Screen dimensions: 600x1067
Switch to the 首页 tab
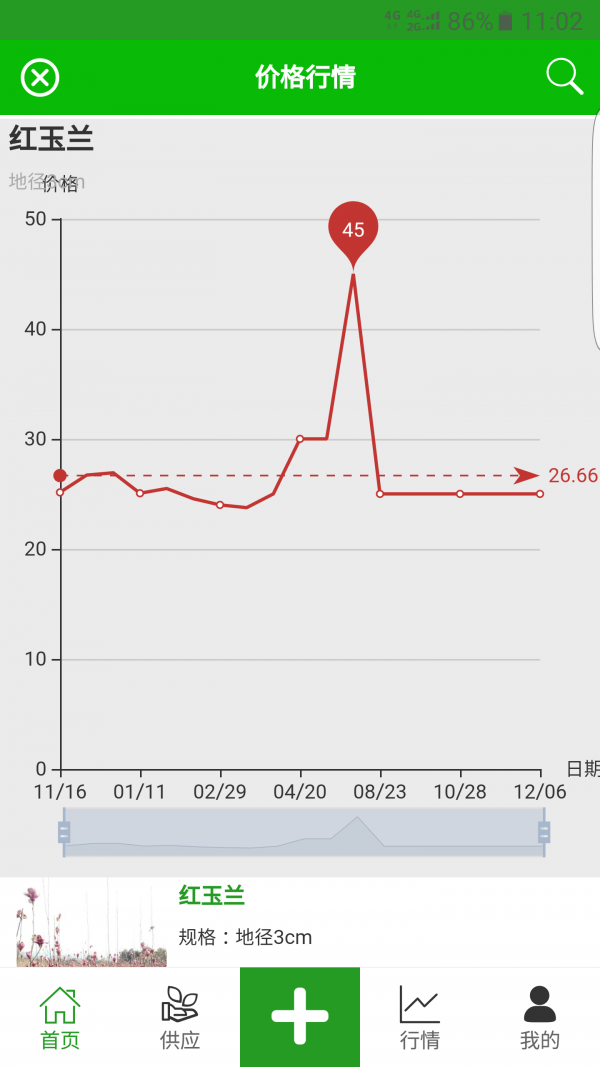60,1018
